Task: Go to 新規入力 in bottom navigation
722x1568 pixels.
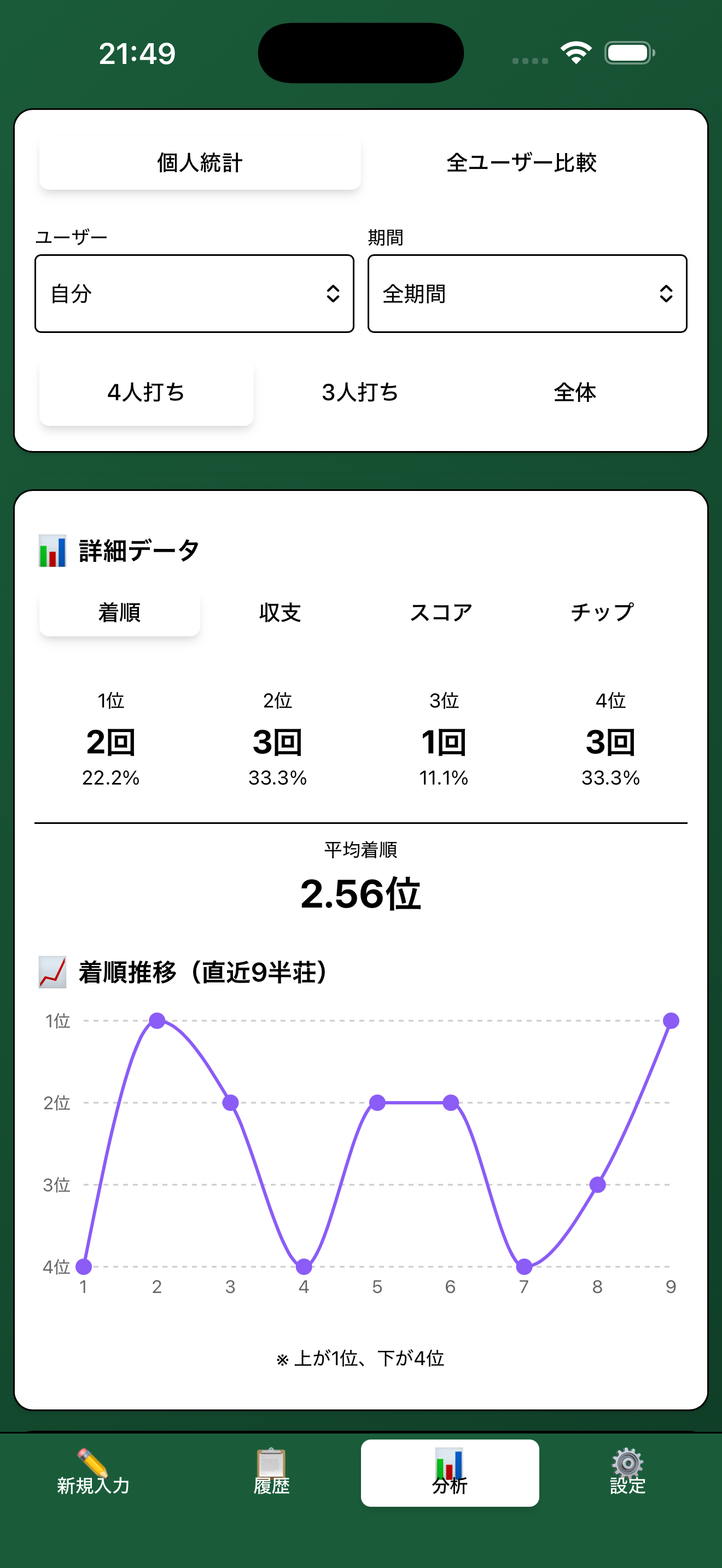Action: point(93,1472)
